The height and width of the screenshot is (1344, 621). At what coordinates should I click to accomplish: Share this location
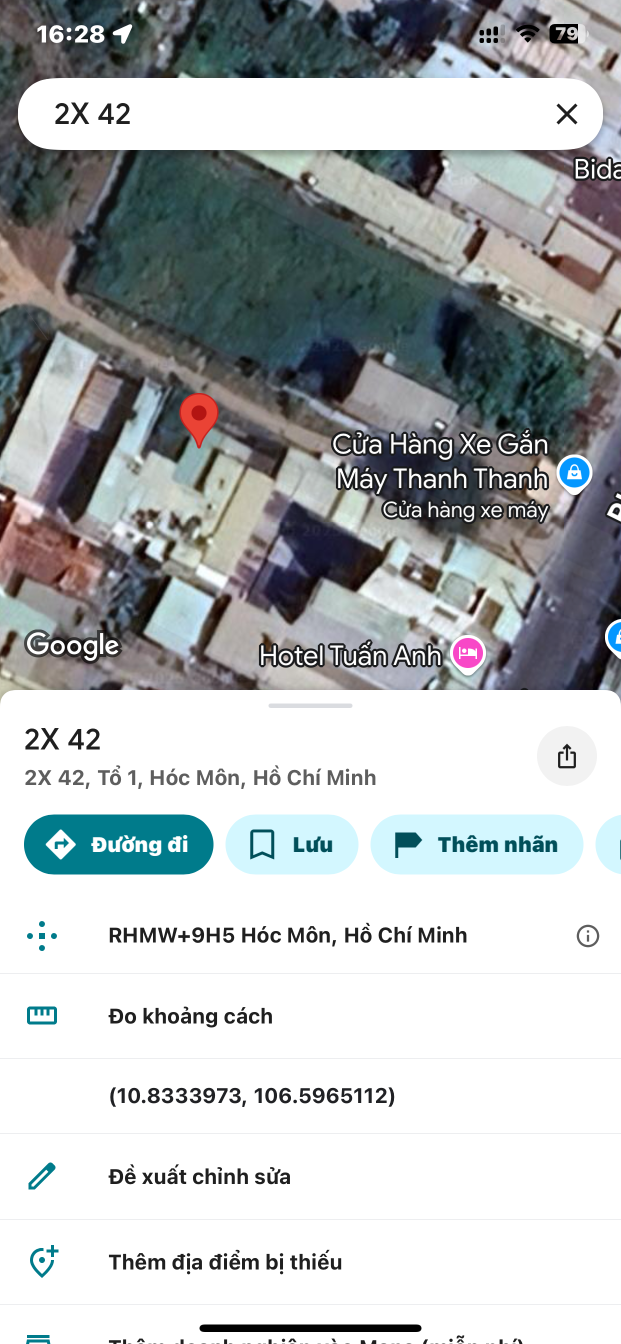(x=567, y=757)
